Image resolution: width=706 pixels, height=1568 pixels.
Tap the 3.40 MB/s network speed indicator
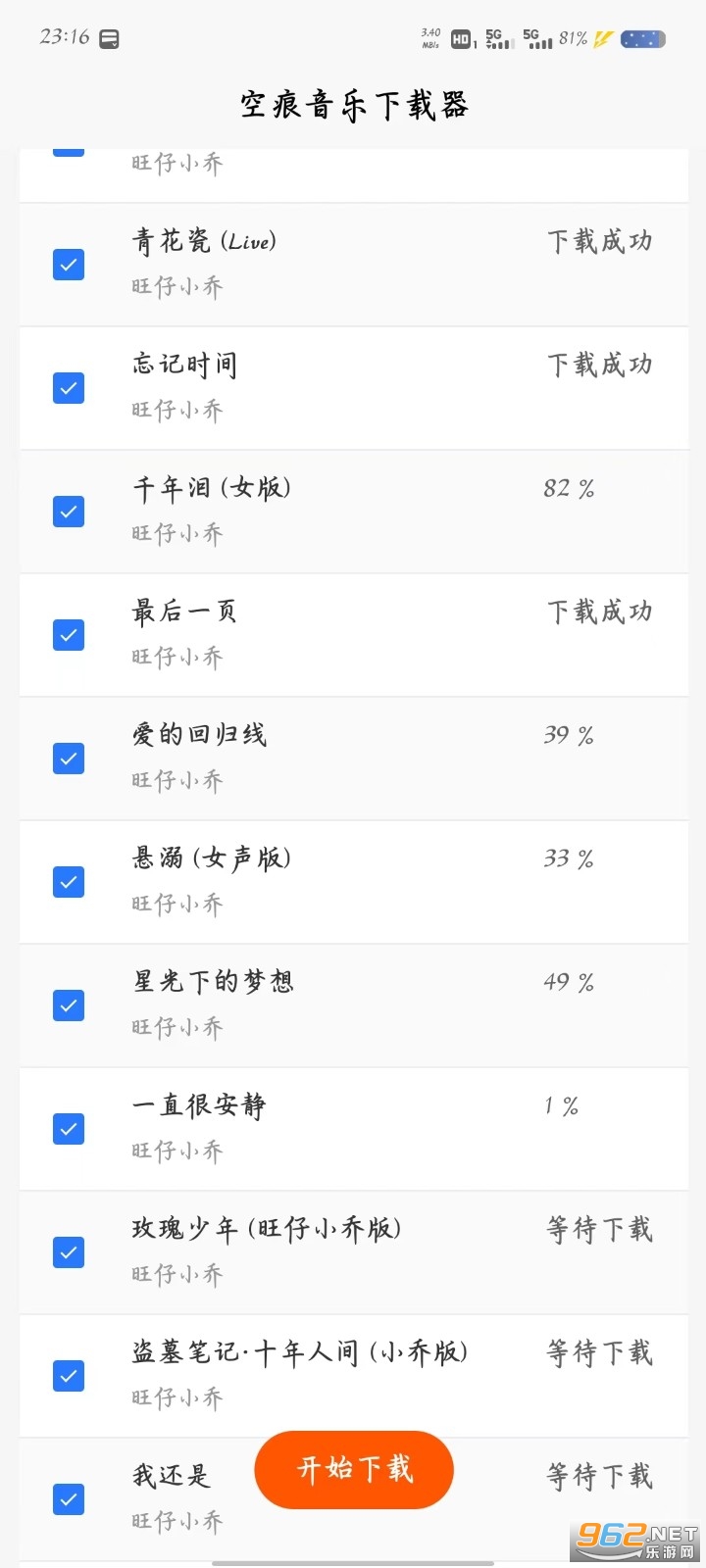click(x=429, y=37)
